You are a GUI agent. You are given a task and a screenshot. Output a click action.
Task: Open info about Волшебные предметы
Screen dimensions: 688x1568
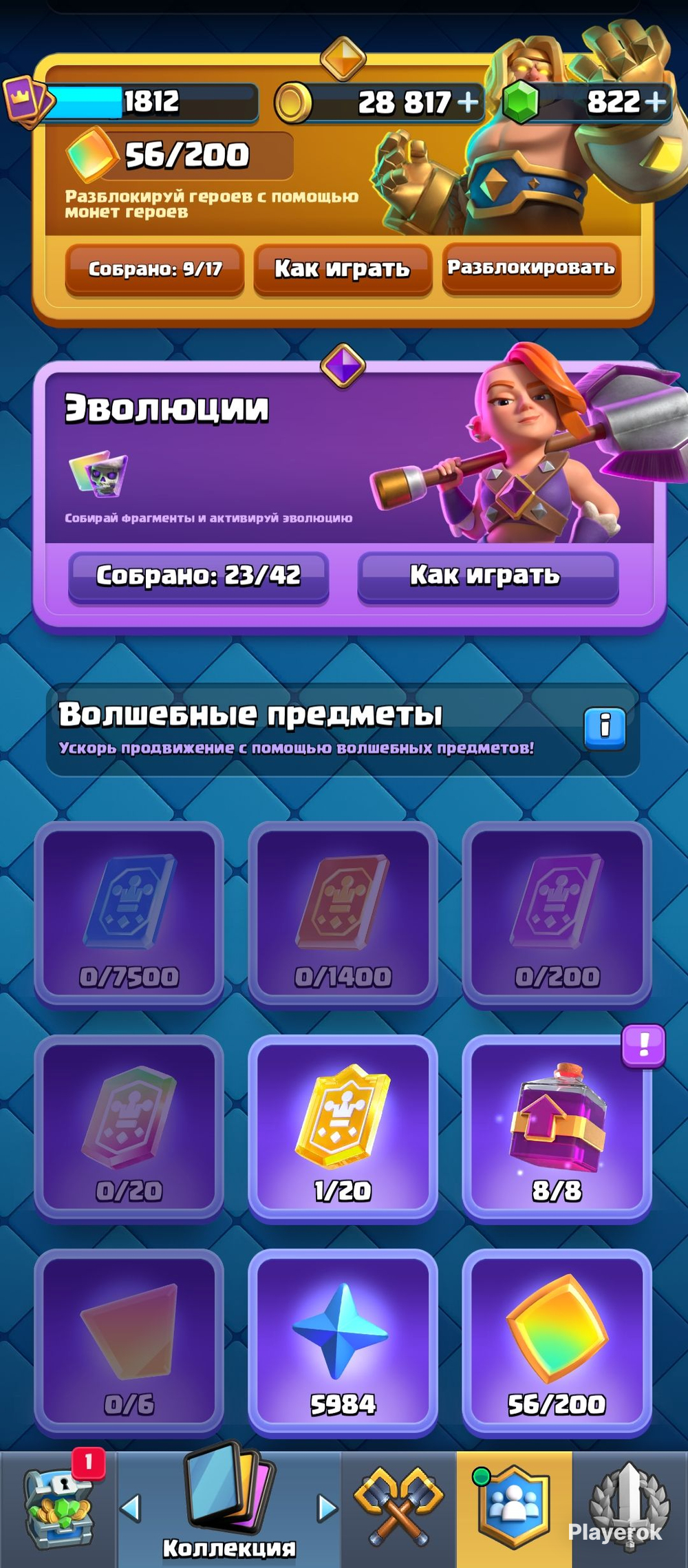605,727
